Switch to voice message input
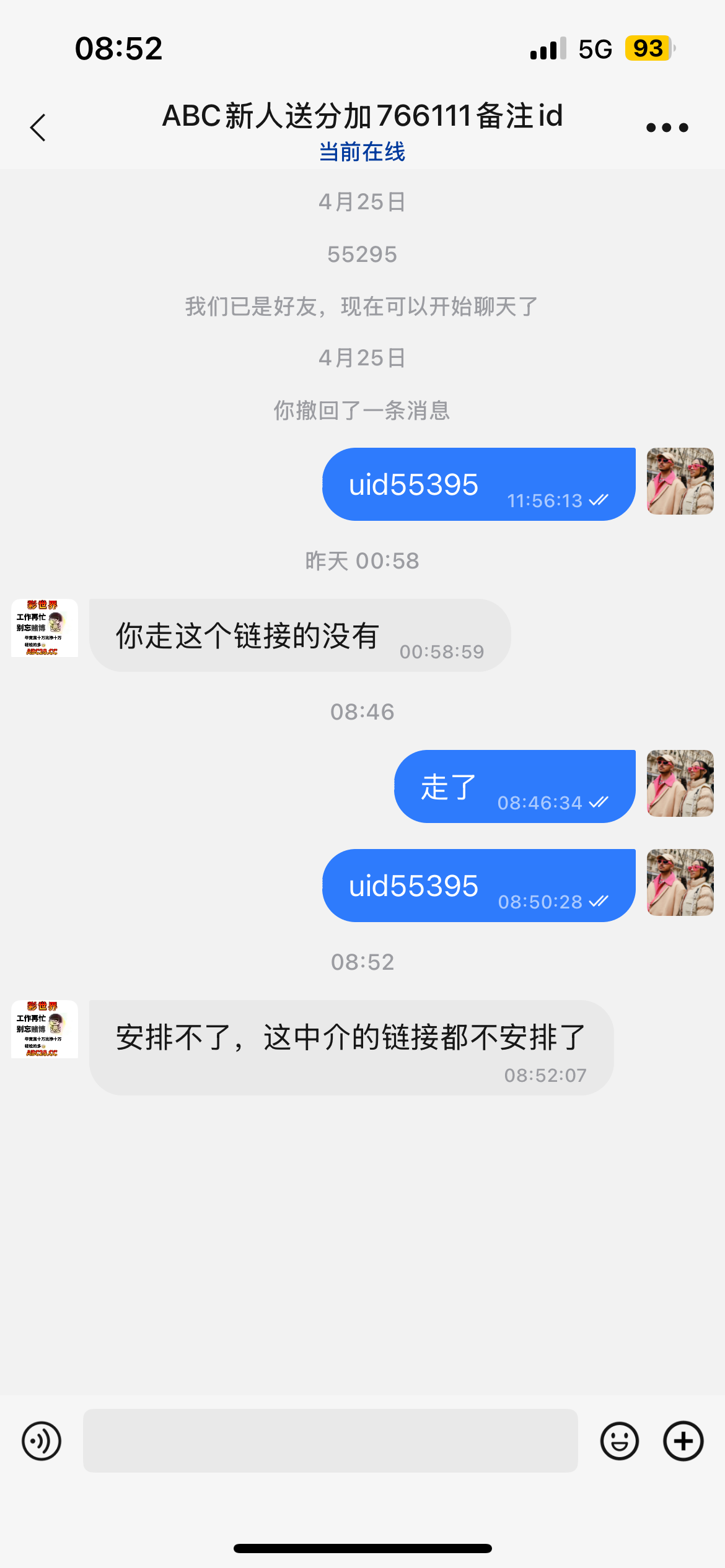This screenshot has height=1568, width=725. 42,1440
